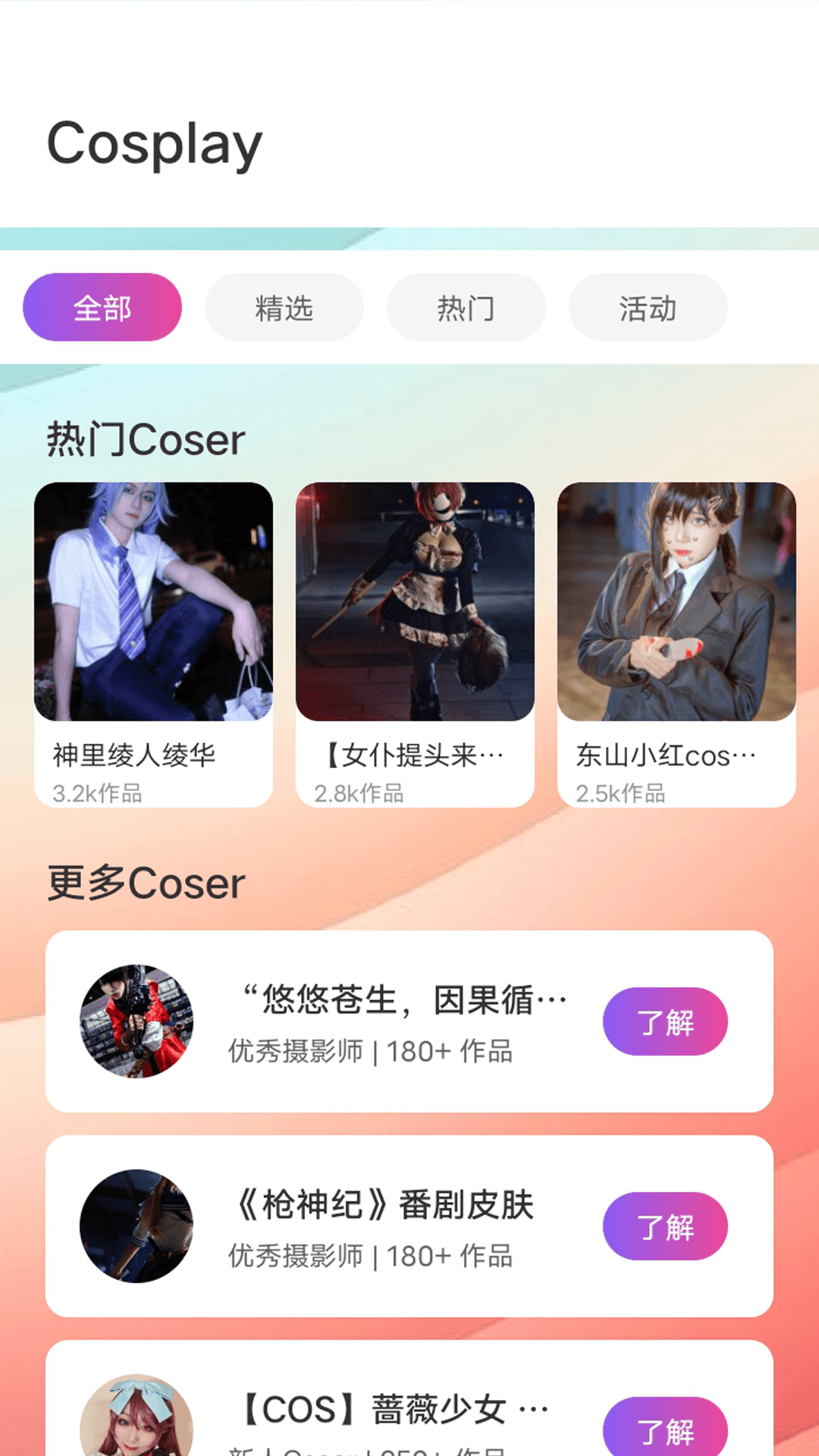Viewport: 819px width, 1456px height.
Task: Open the 悠悠苍生，因果循 title link
Action: click(402, 1001)
